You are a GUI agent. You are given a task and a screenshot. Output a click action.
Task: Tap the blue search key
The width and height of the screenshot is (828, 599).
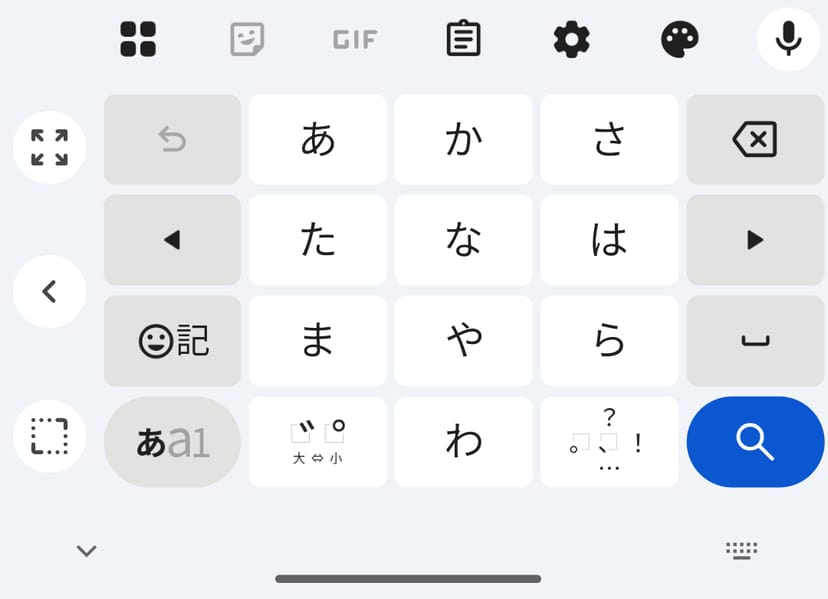pos(755,442)
